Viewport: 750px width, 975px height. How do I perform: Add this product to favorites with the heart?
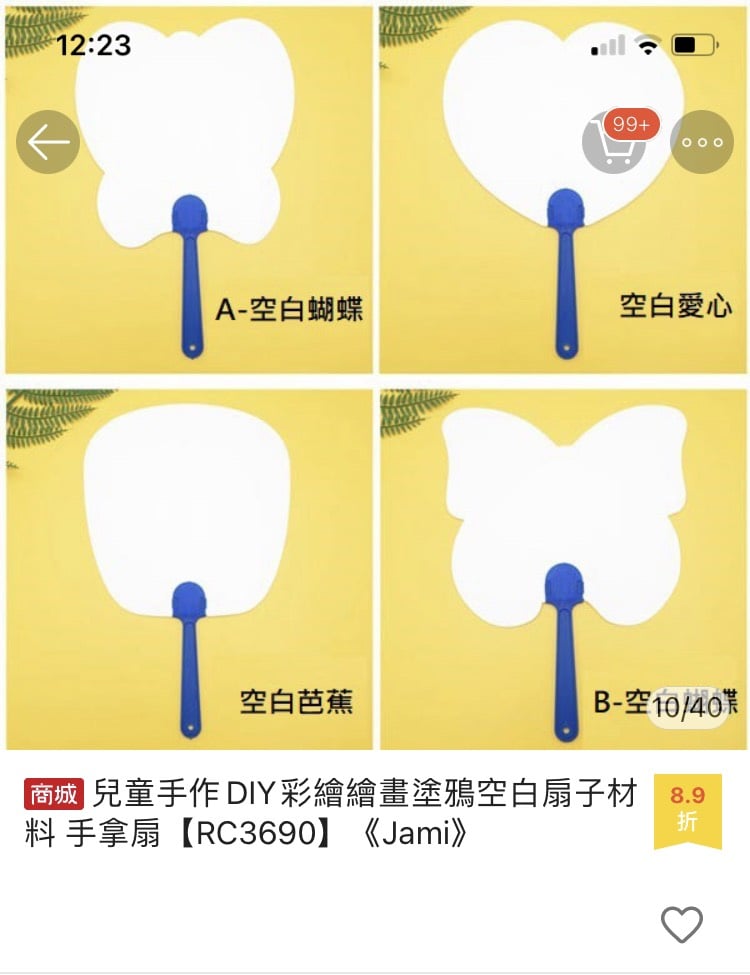682,924
